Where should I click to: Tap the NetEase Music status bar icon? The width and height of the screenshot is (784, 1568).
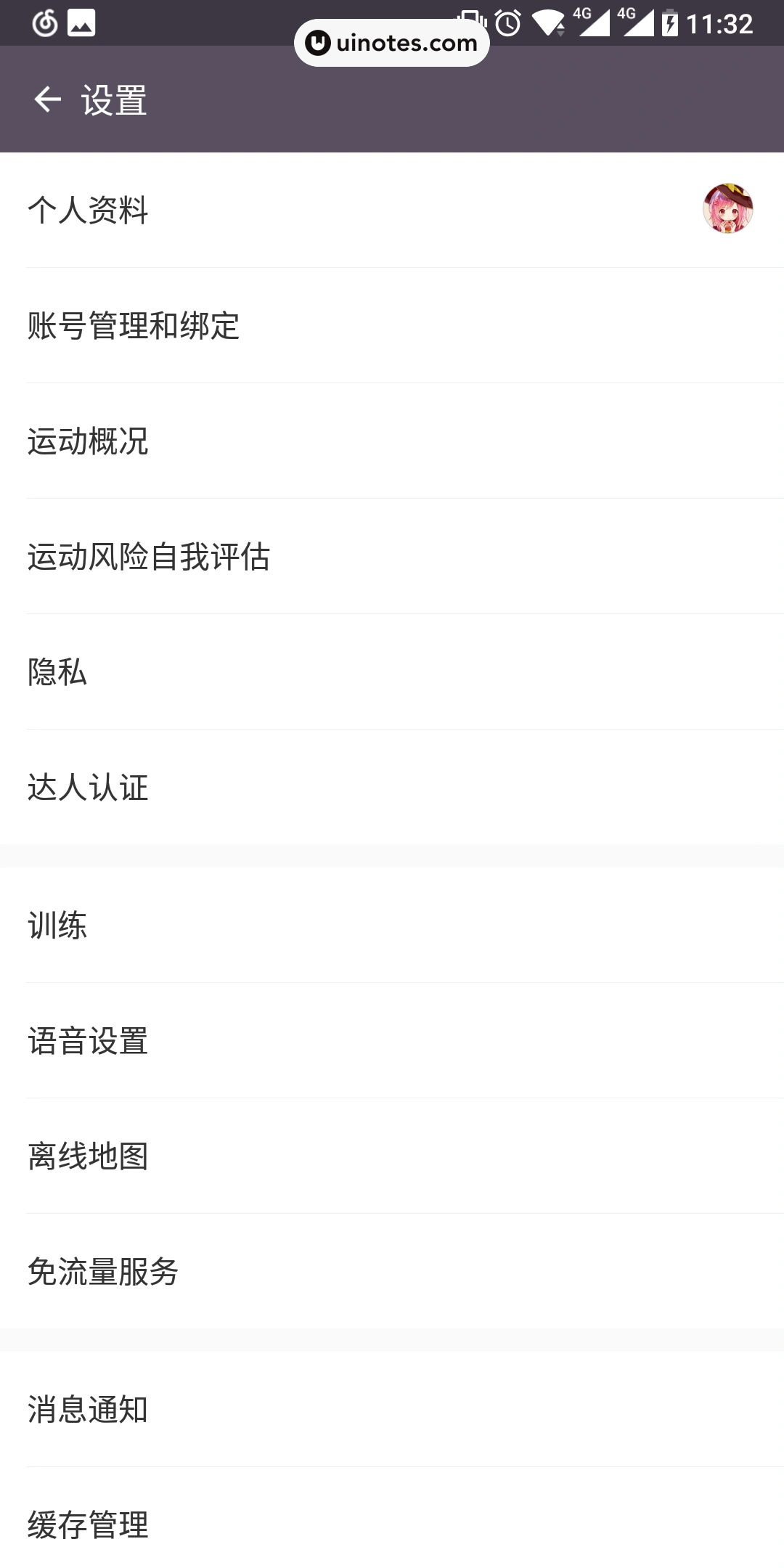[x=44, y=22]
